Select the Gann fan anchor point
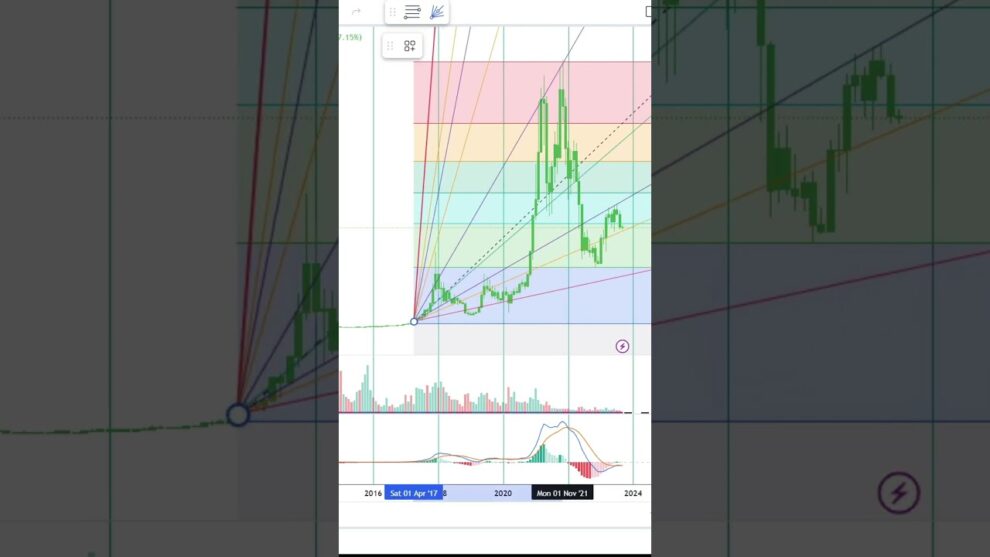 414,321
